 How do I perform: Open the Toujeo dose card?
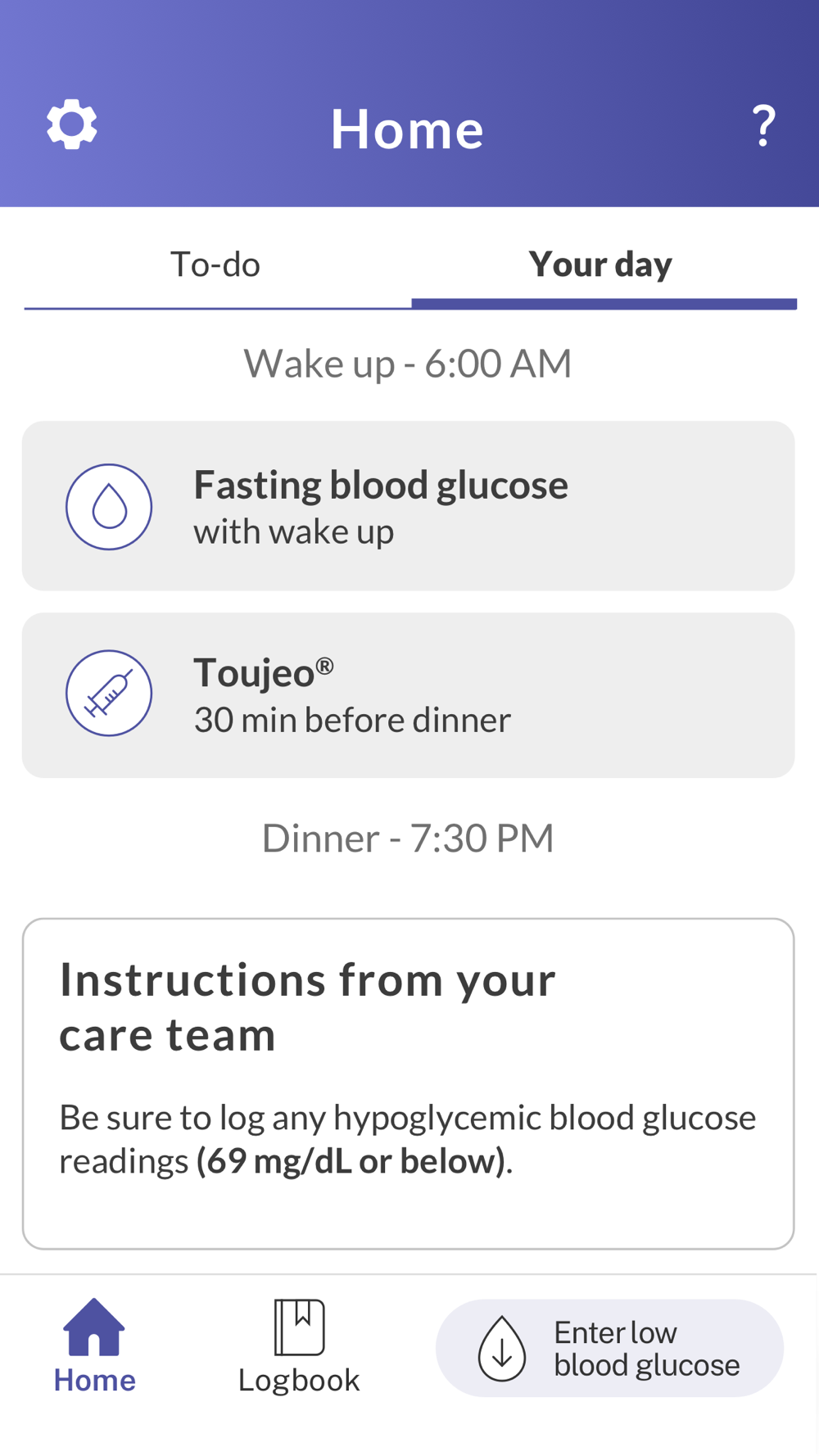tap(408, 695)
